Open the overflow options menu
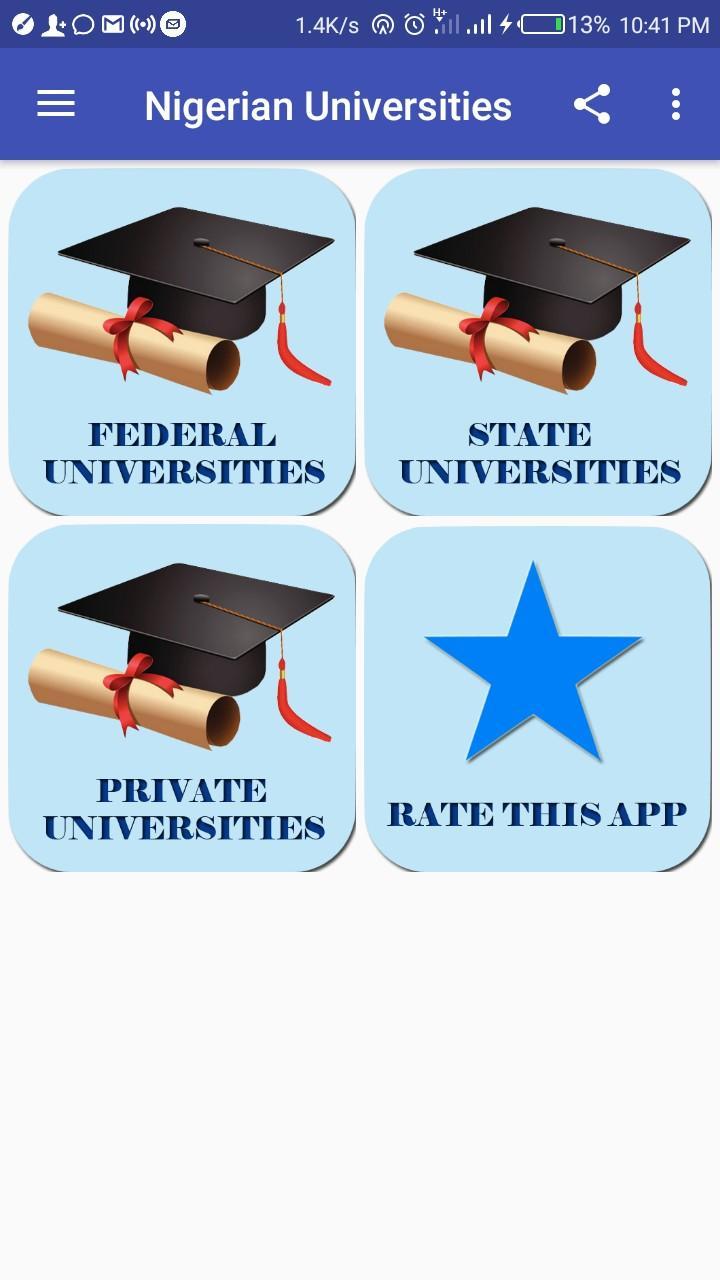This screenshot has height=1280, width=720. tap(676, 104)
